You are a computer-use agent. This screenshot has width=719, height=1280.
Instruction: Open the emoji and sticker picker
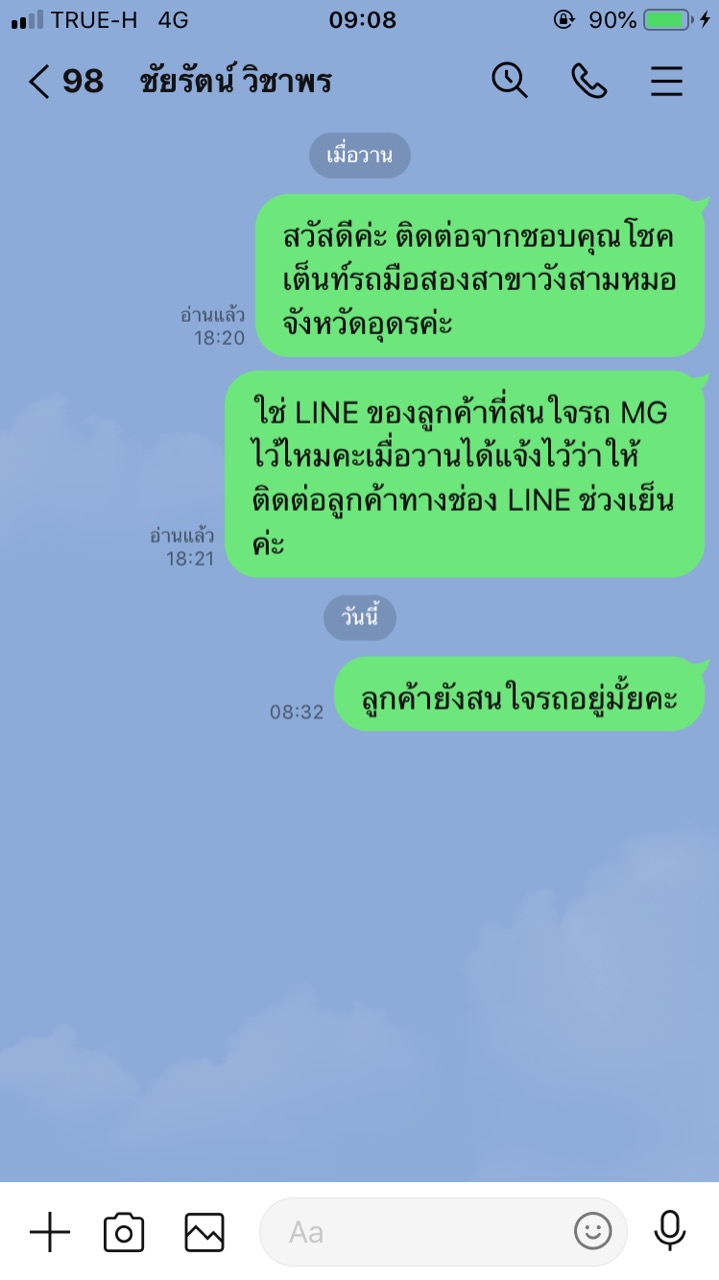tap(592, 1231)
